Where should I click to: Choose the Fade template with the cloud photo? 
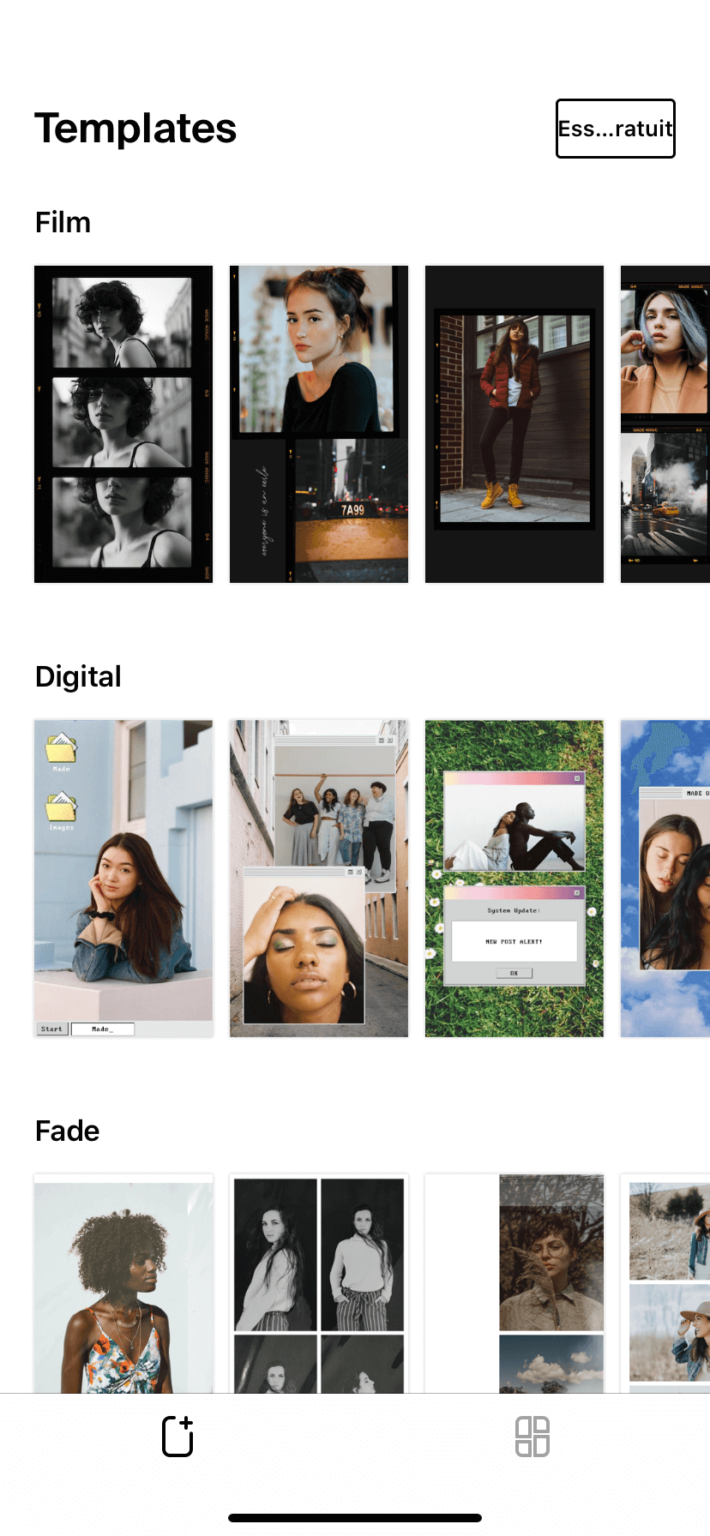514,1283
